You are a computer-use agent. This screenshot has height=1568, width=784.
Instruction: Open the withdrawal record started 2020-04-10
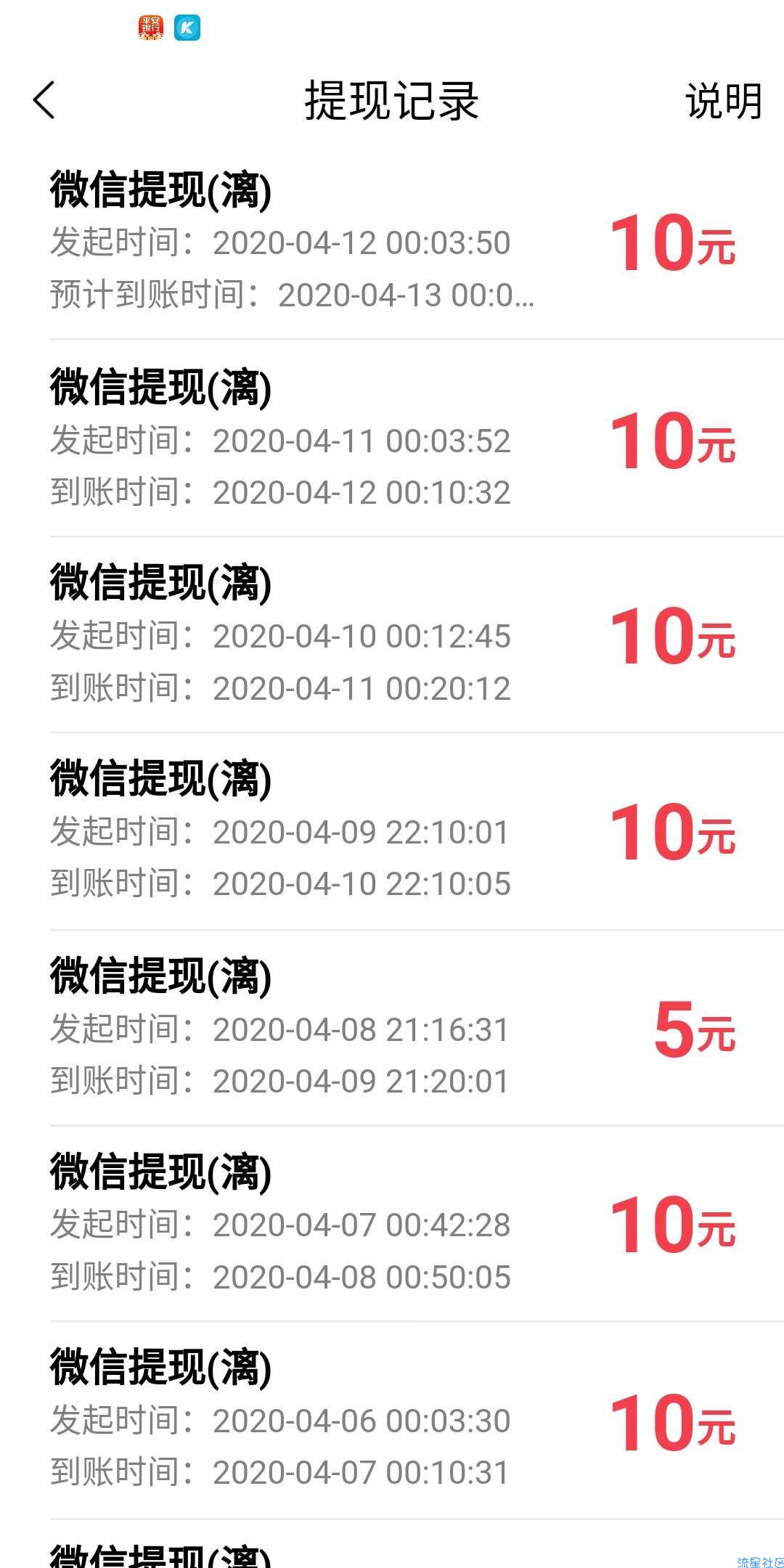point(392,634)
